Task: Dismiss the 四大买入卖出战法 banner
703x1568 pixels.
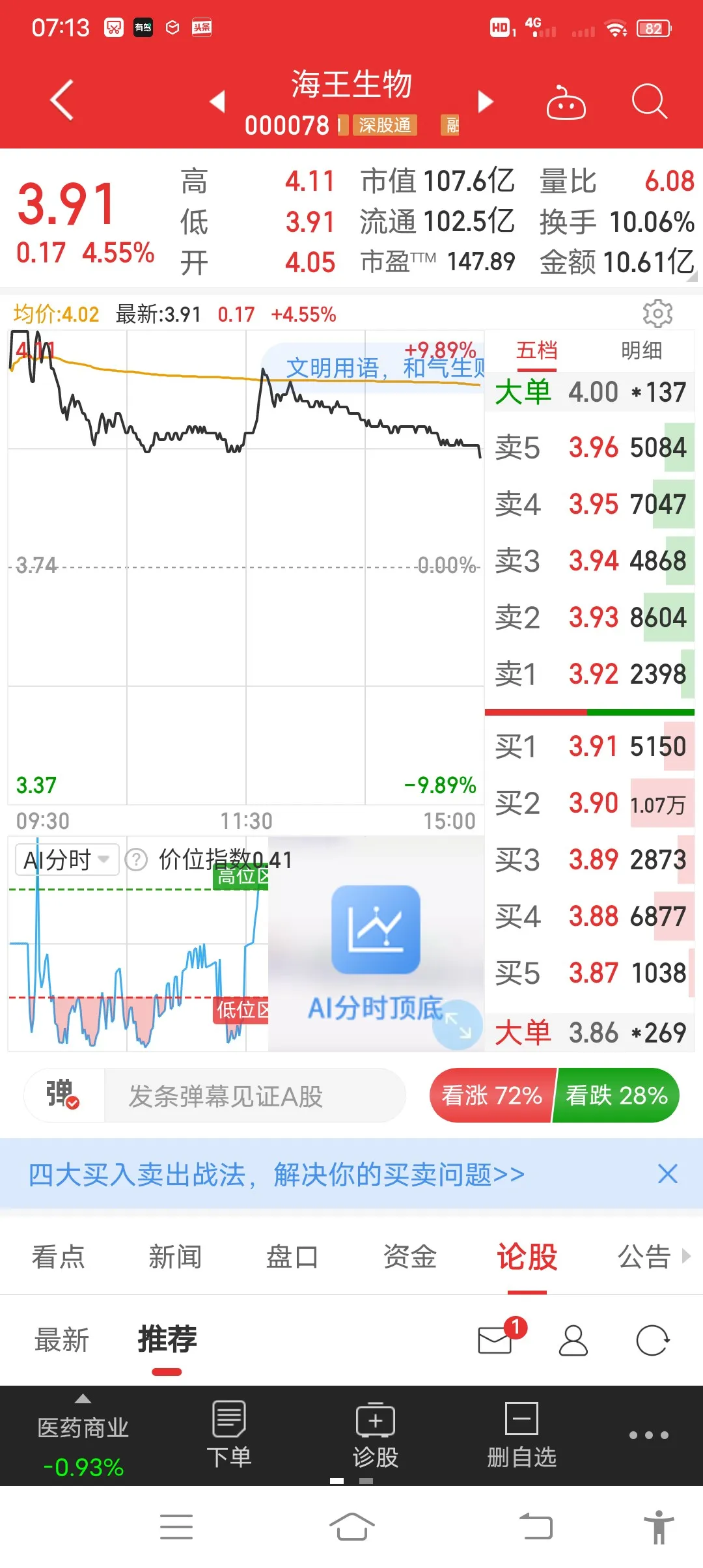Action: (667, 1174)
